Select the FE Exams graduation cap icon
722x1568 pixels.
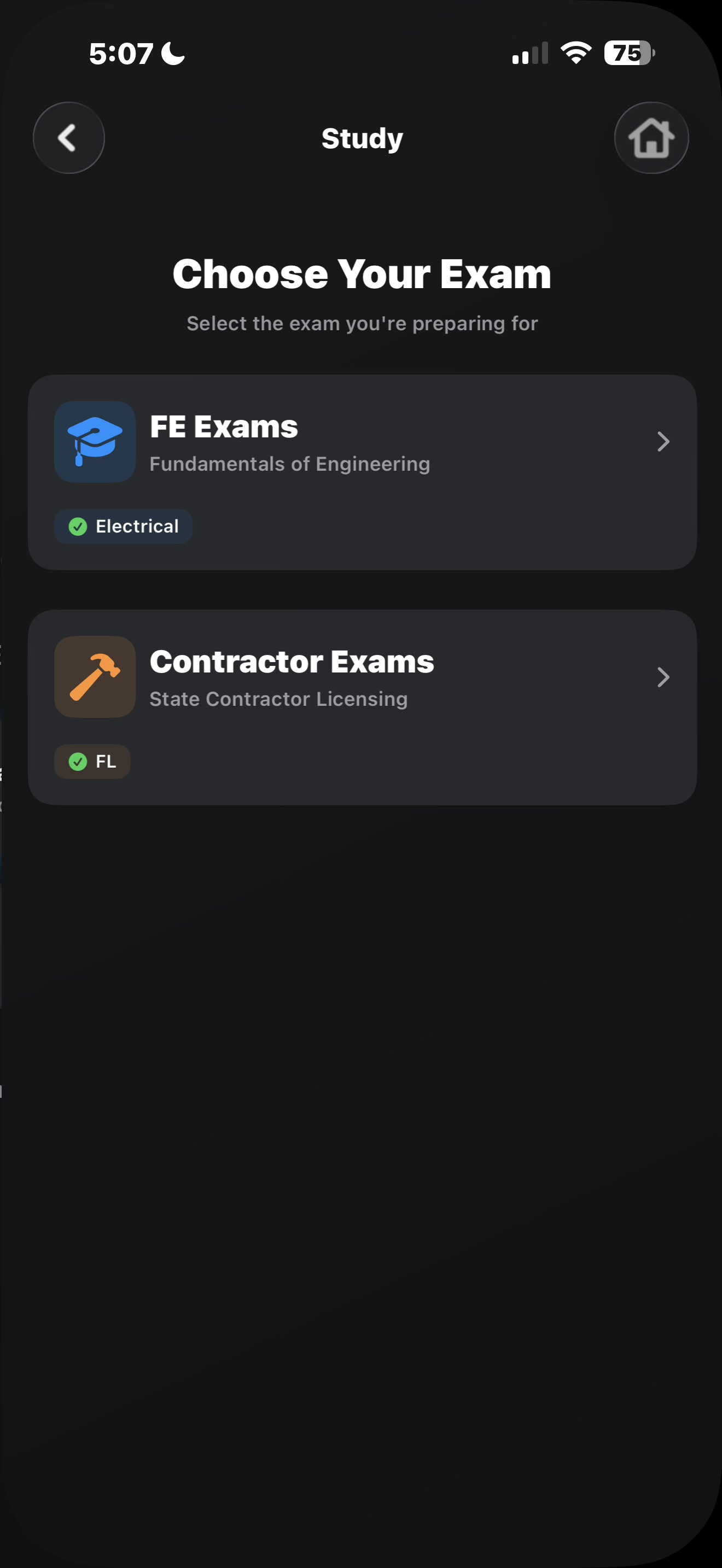point(95,441)
